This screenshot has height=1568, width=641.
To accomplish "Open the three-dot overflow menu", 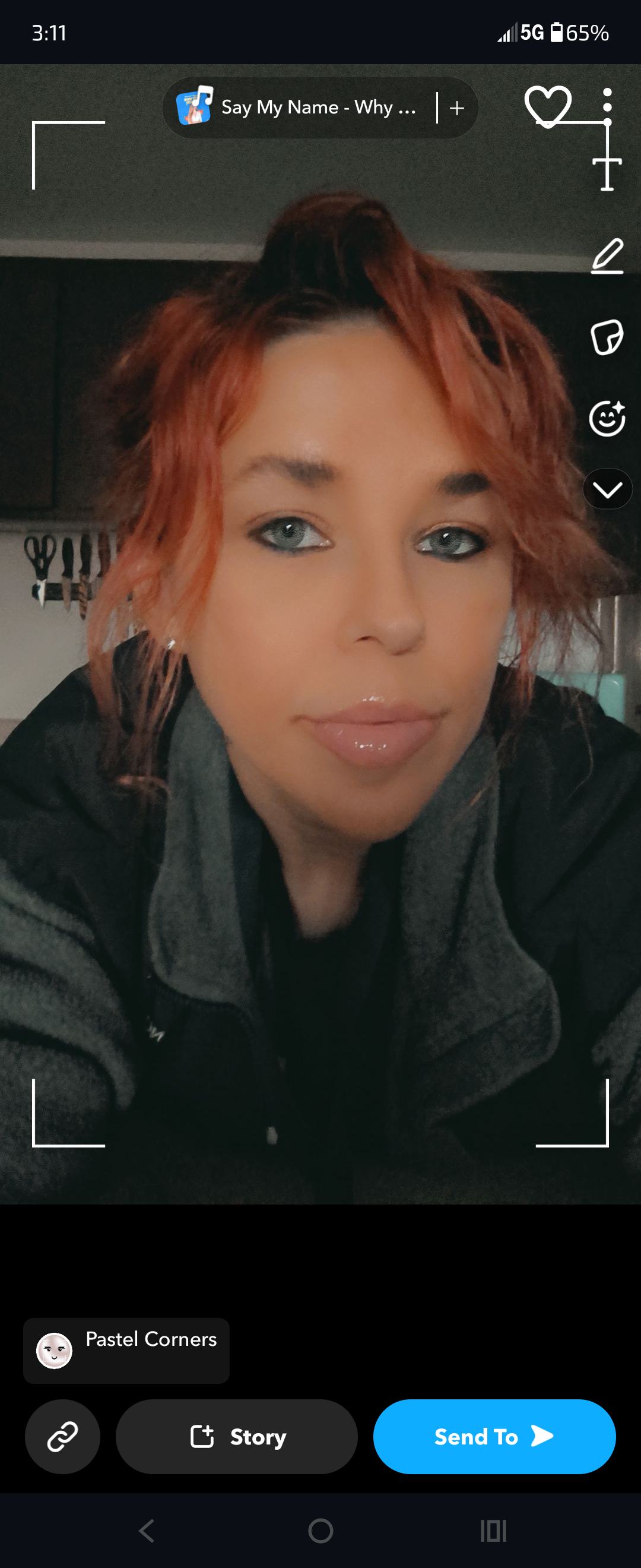I will (x=607, y=100).
